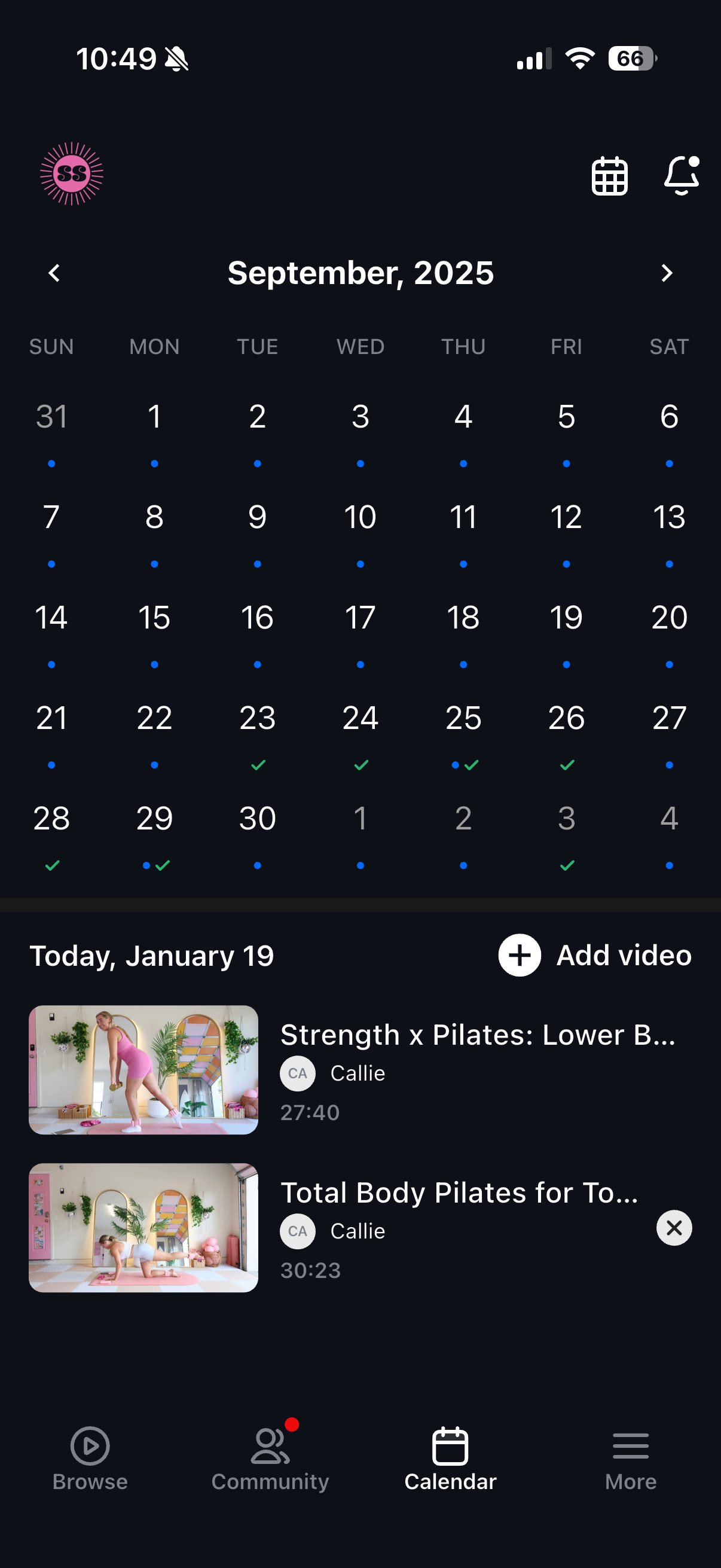Go to the previous month

coord(54,273)
